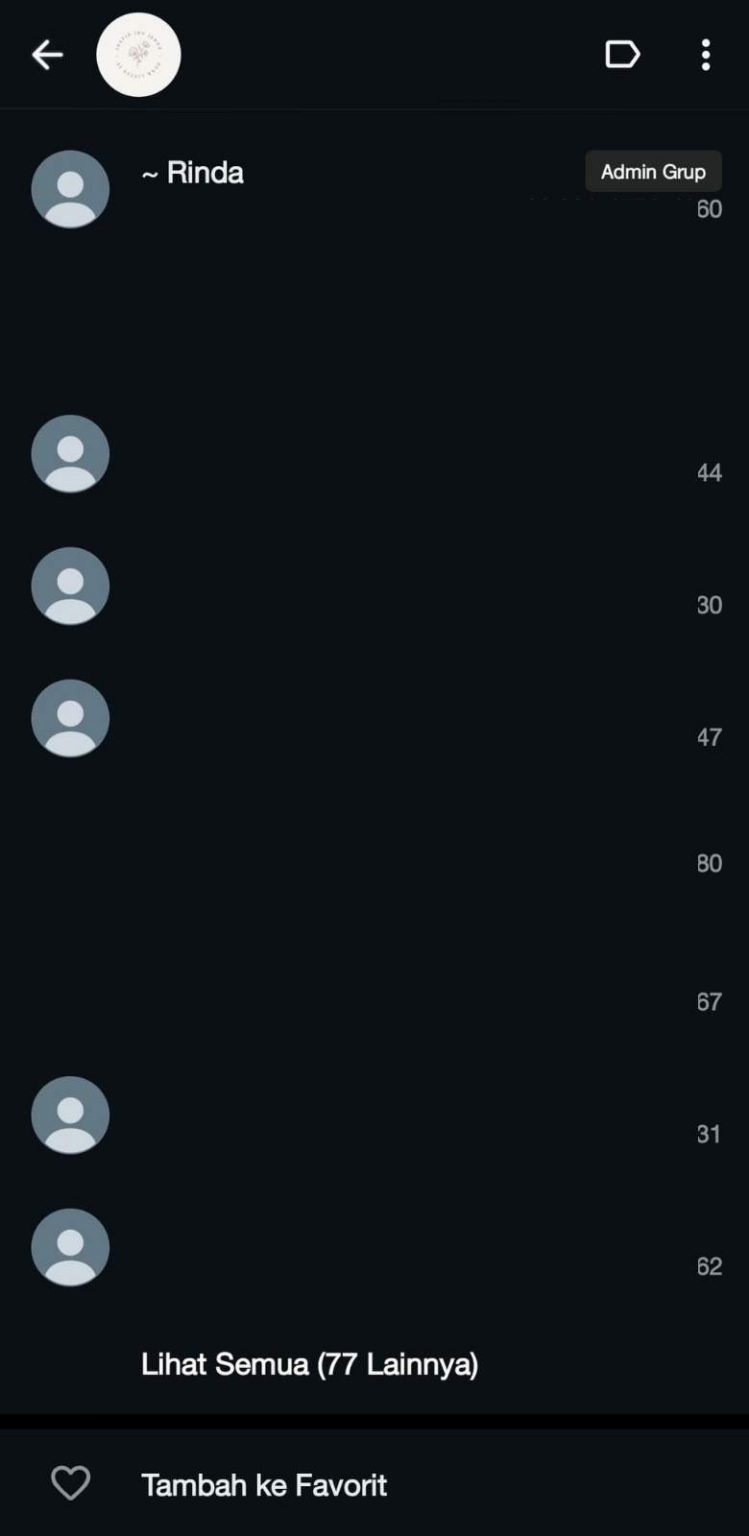Select Tambah ke Favorit
The image size is (749, 1536).
(x=264, y=1485)
